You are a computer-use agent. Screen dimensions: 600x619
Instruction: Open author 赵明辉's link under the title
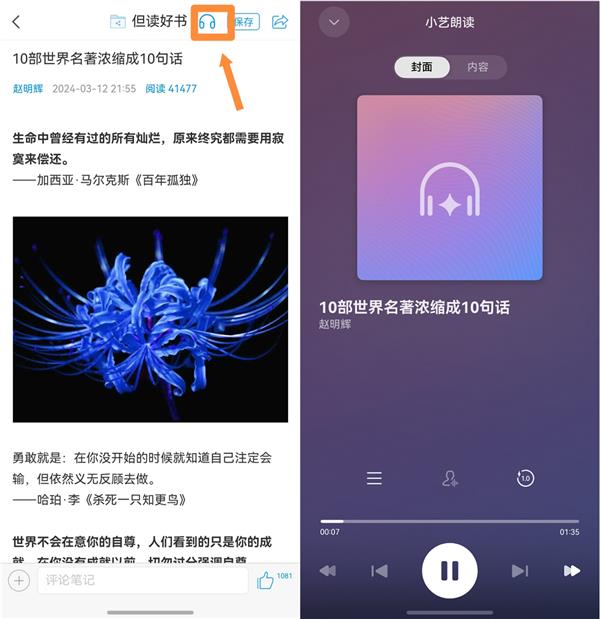[30, 89]
